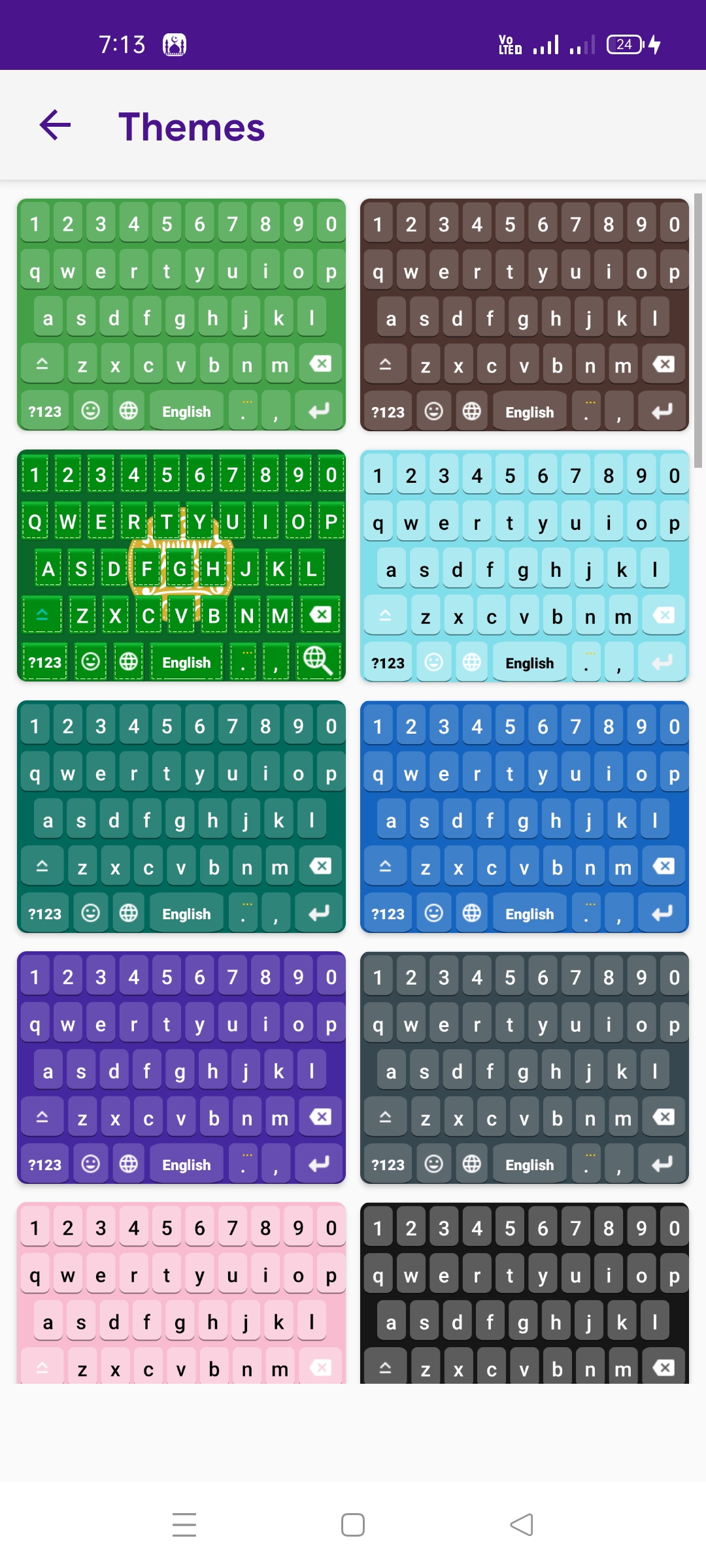Apply the pink keyboard theme
The image size is (706, 1568).
pyautogui.click(x=181, y=1294)
